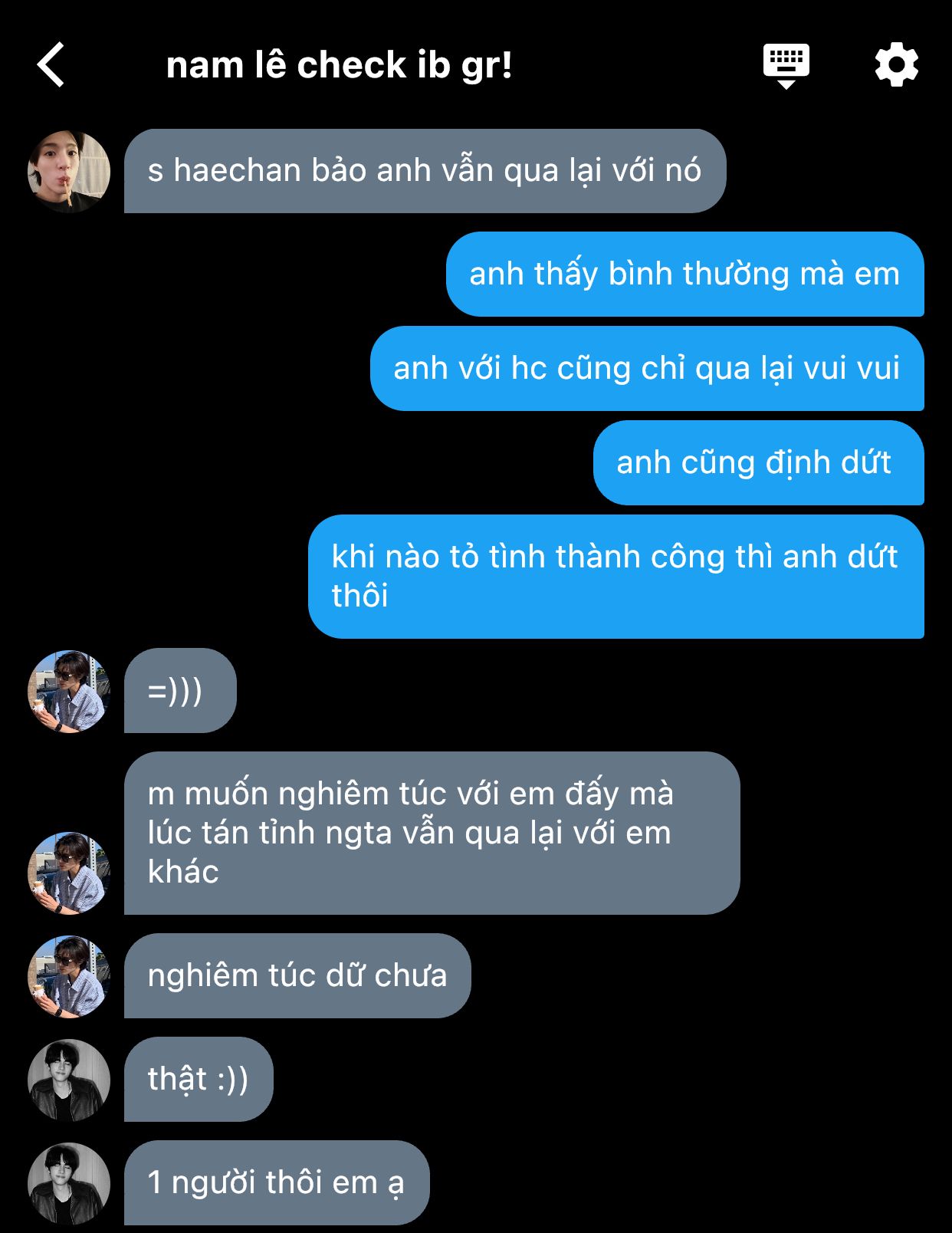Tap avatar beside the "=)))" message
Image resolution: width=952 pixels, height=1233 pixels.
pos(69,692)
